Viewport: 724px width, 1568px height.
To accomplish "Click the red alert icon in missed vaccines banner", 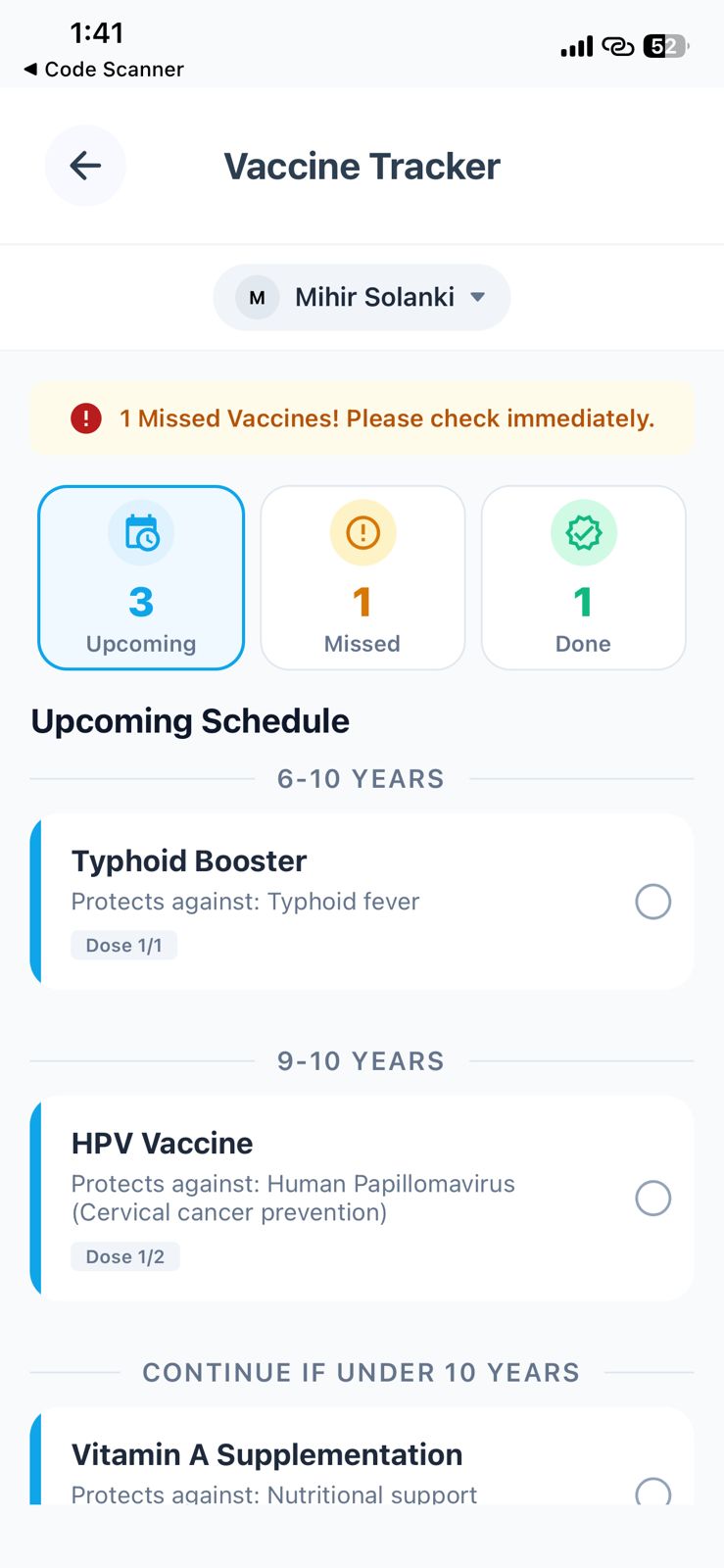I will [85, 417].
